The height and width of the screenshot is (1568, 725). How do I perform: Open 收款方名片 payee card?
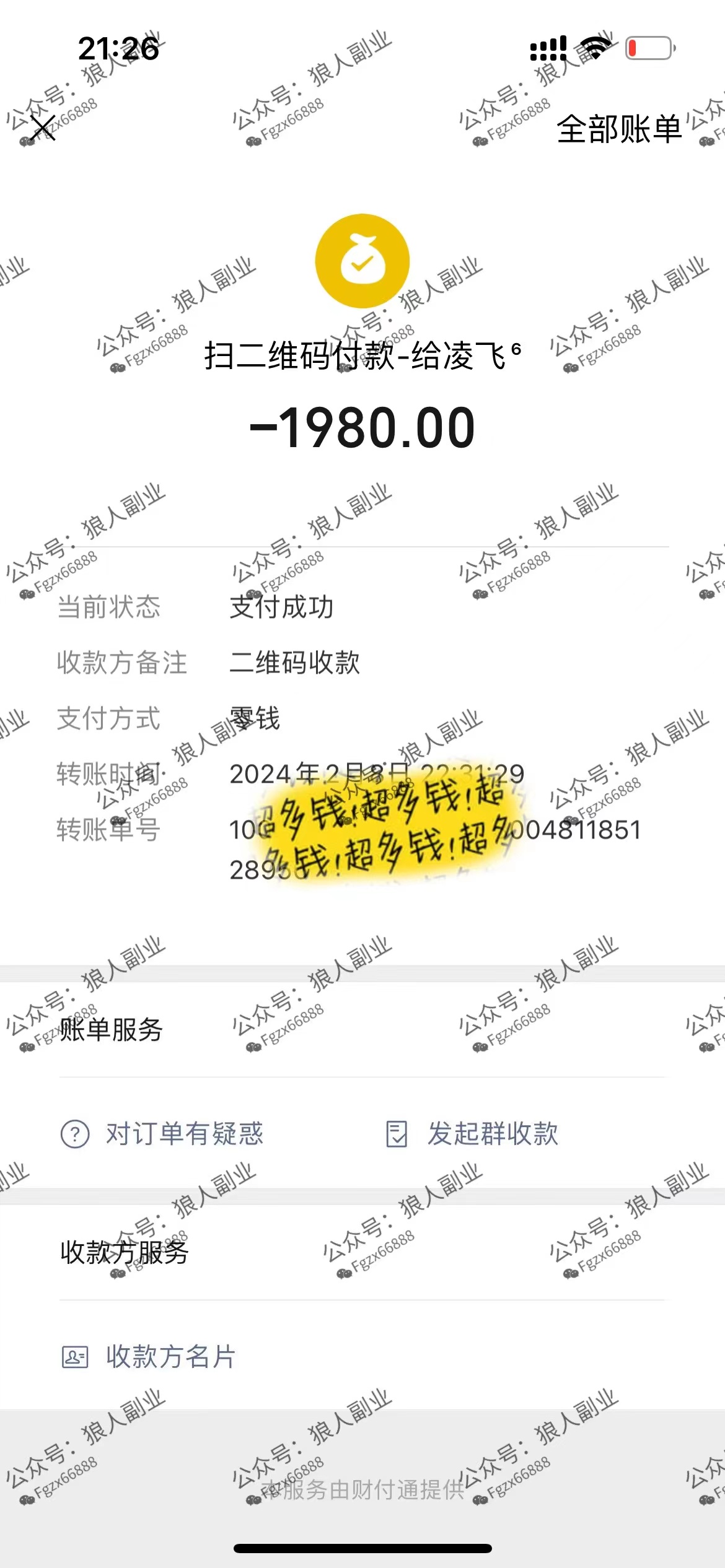(x=149, y=1357)
